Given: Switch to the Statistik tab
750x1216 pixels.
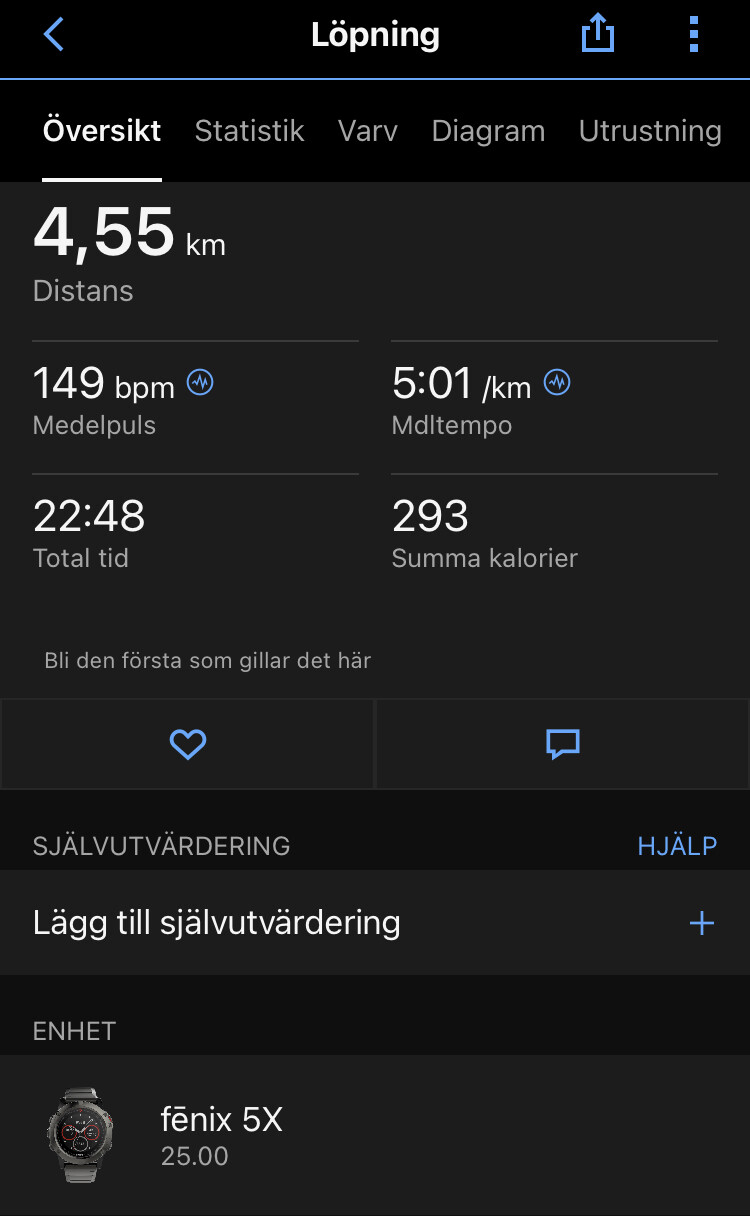Looking at the screenshot, I should tap(249, 131).
